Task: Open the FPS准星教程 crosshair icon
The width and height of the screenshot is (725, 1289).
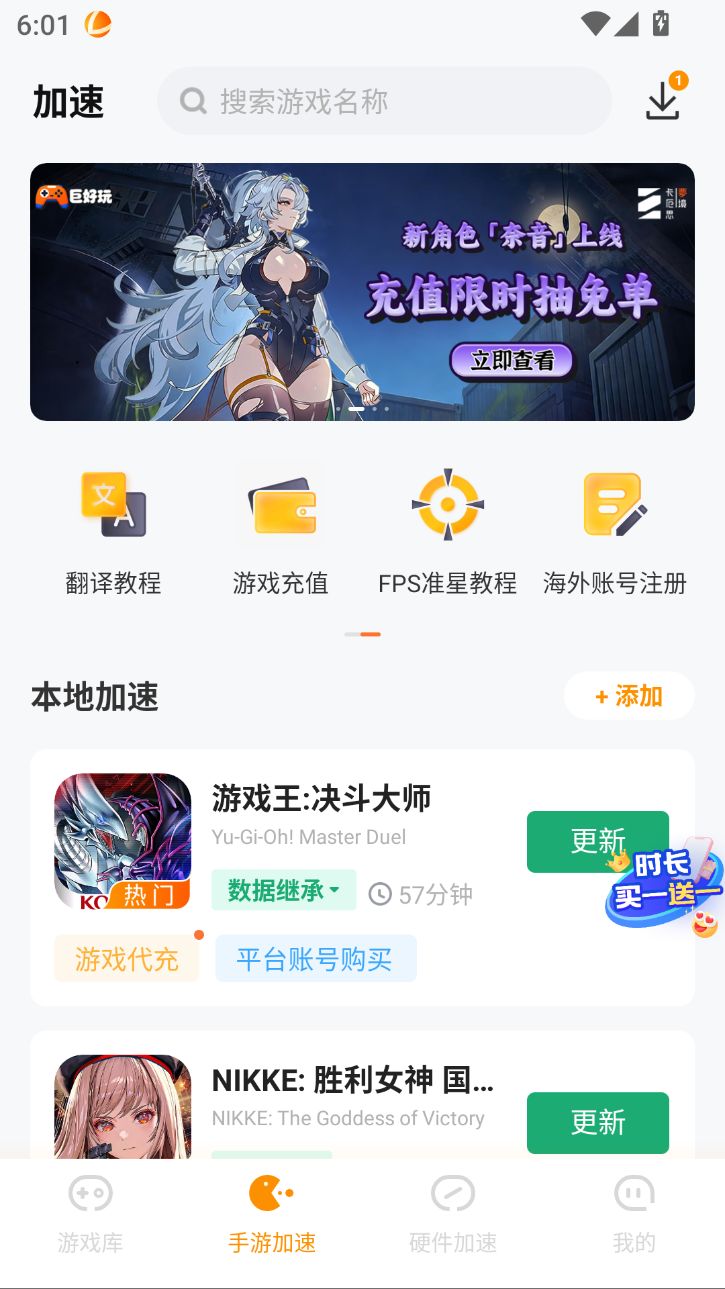Action: click(x=447, y=505)
